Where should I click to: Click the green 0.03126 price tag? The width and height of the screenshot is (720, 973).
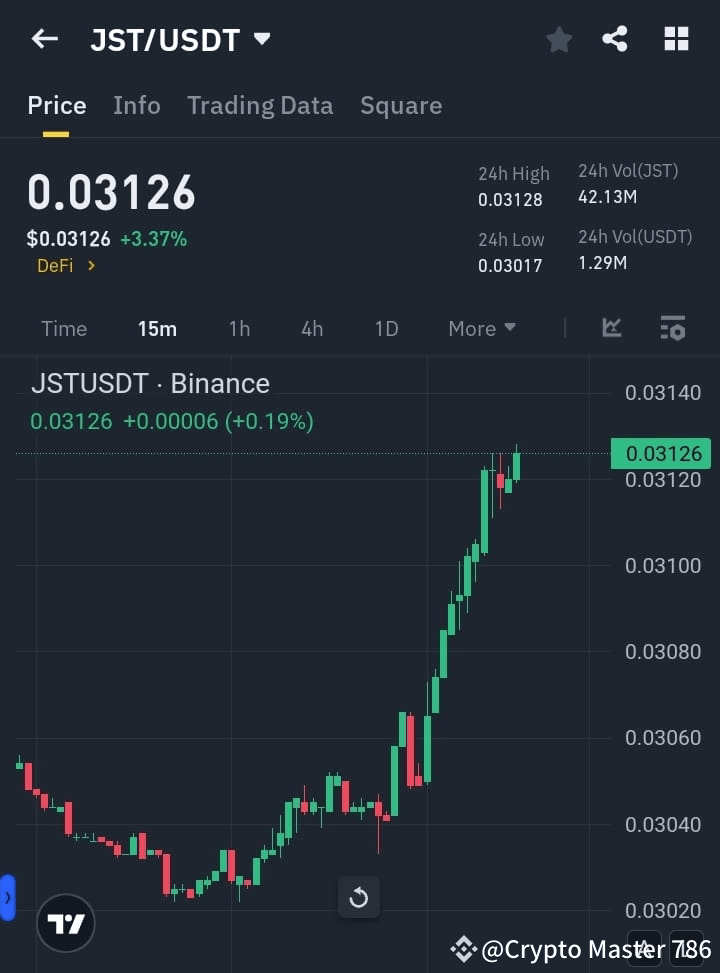click(x=661, y=453)
